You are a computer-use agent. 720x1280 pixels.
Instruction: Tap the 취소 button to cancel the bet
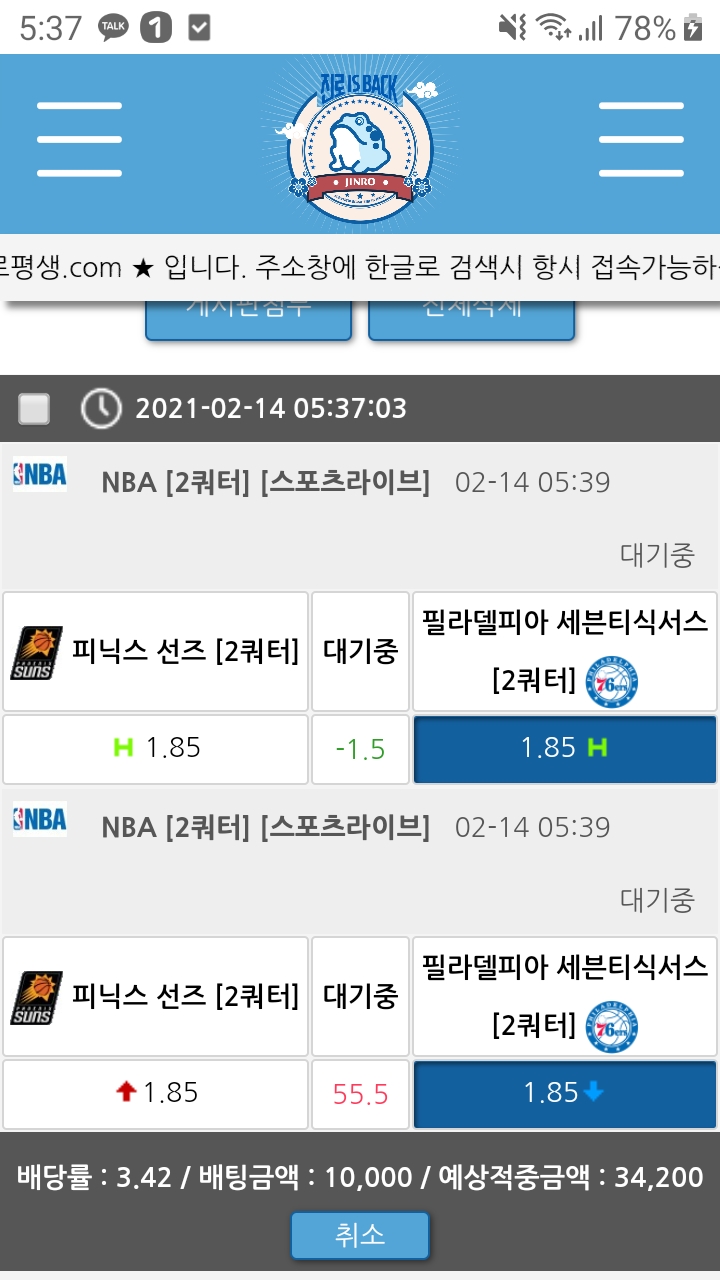(x=360, y=1235)
